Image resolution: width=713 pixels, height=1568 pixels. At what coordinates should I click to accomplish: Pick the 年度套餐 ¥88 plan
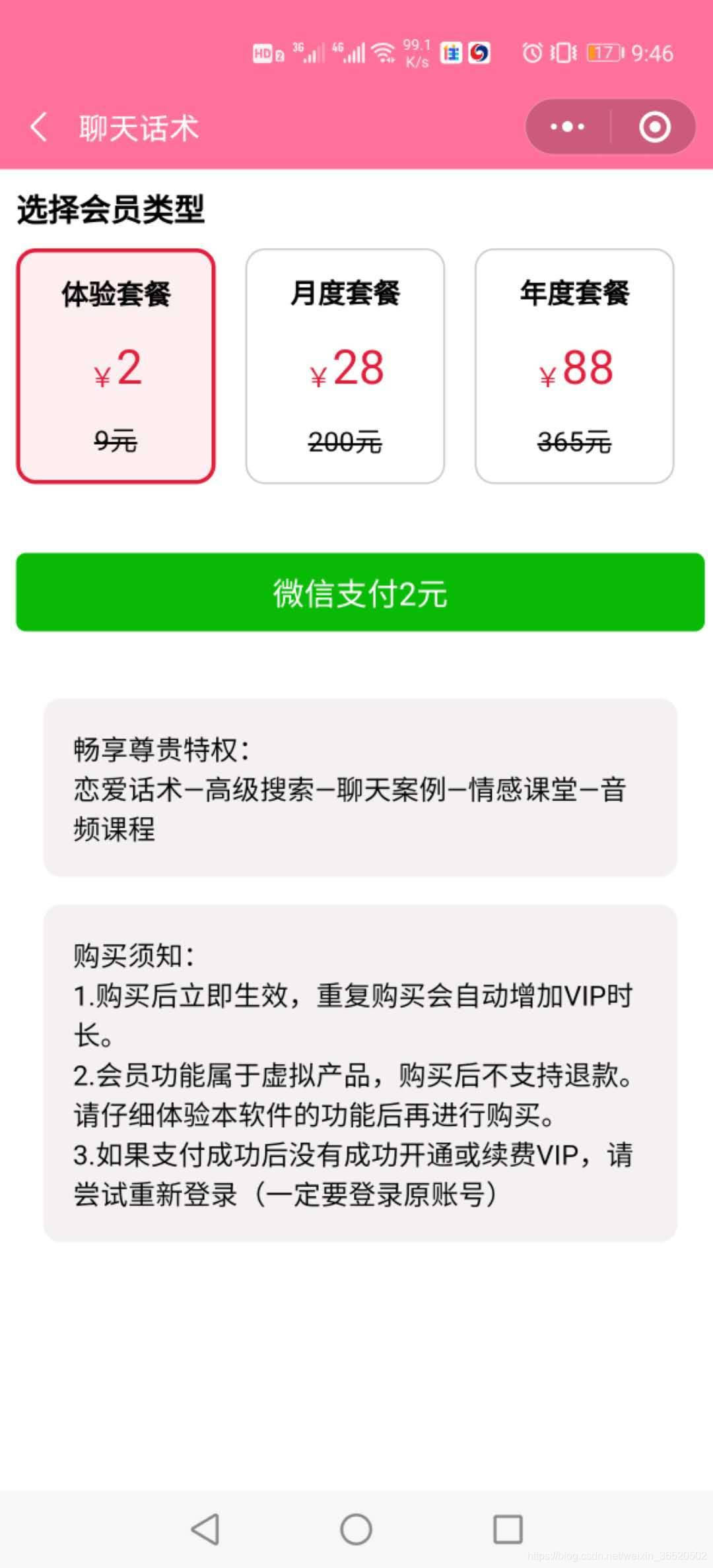coord(574,366)
